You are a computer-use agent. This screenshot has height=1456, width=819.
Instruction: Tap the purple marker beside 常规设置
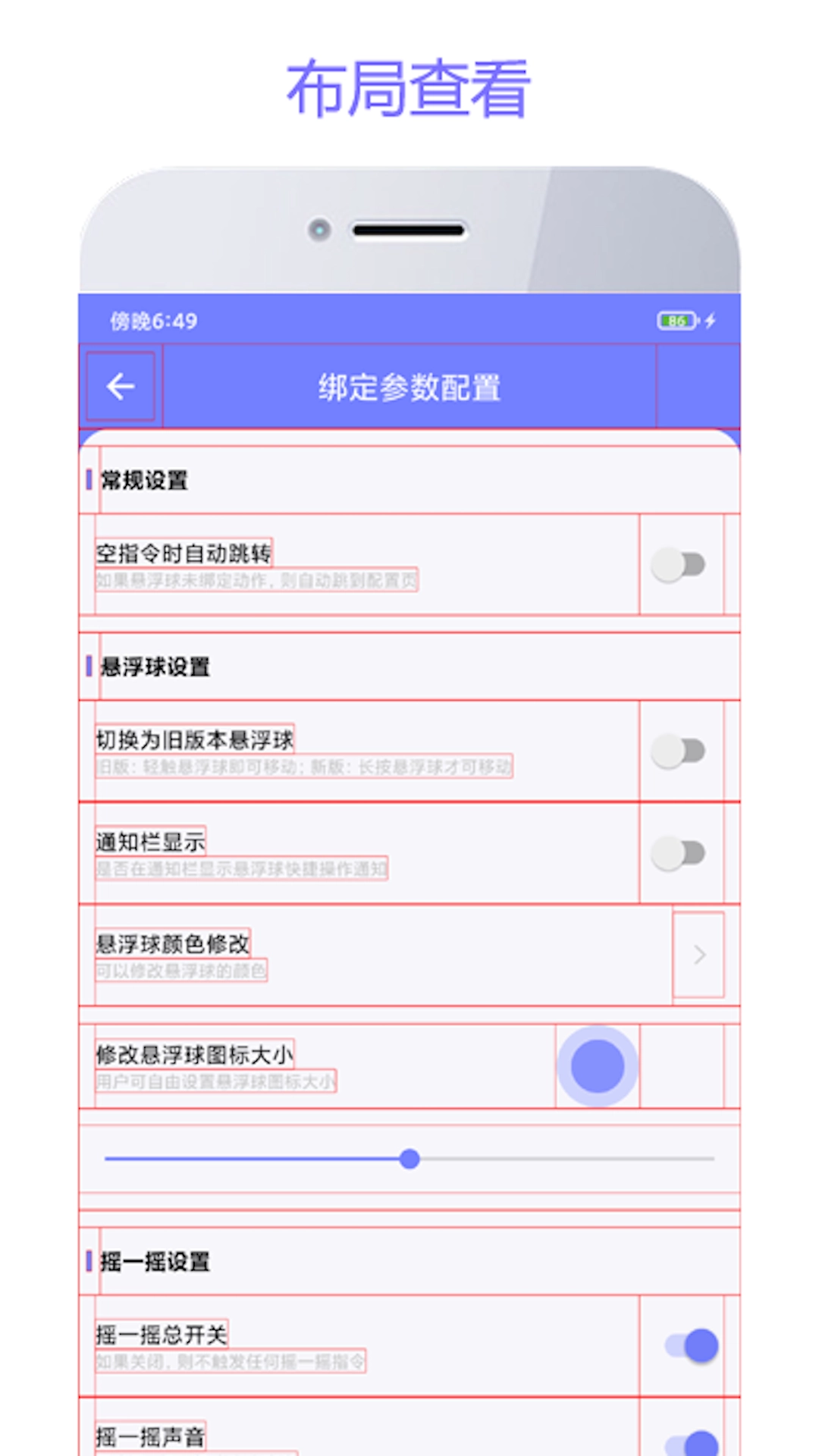[x=89, y=480]
